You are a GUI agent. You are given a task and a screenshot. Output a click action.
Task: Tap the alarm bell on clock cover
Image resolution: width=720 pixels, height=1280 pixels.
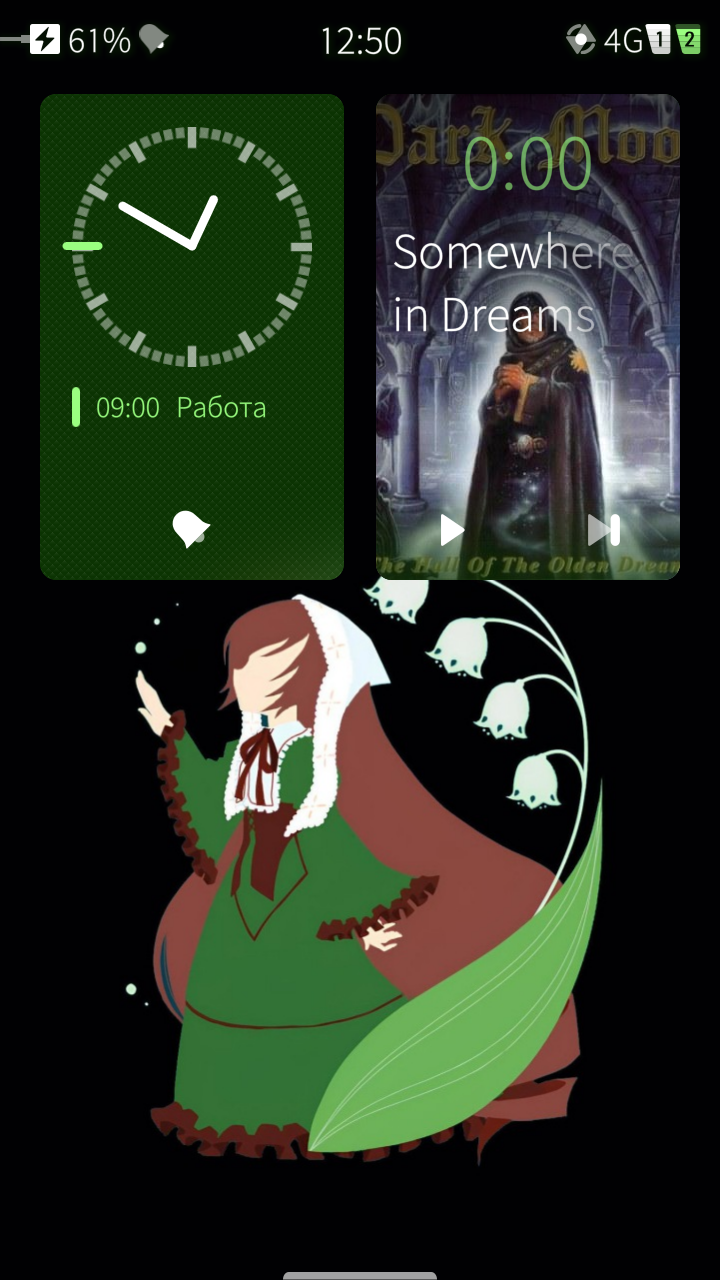point(190,528)
